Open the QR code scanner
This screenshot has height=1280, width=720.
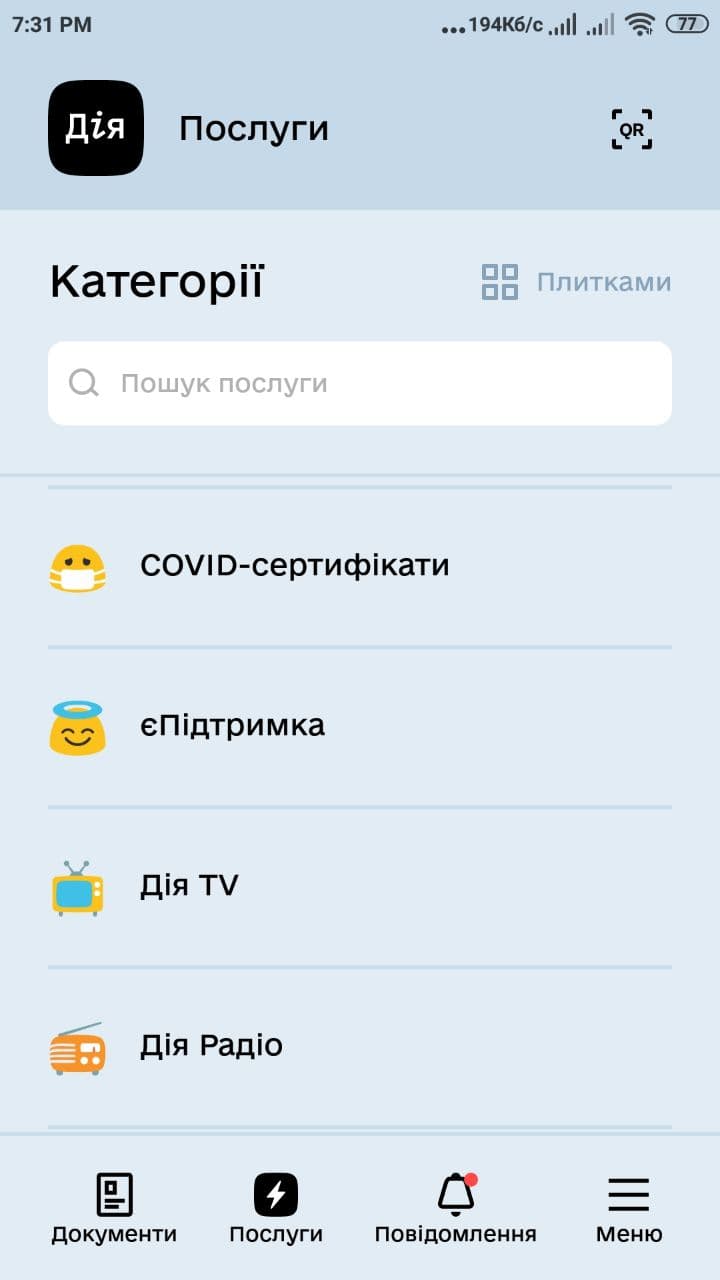631,129
